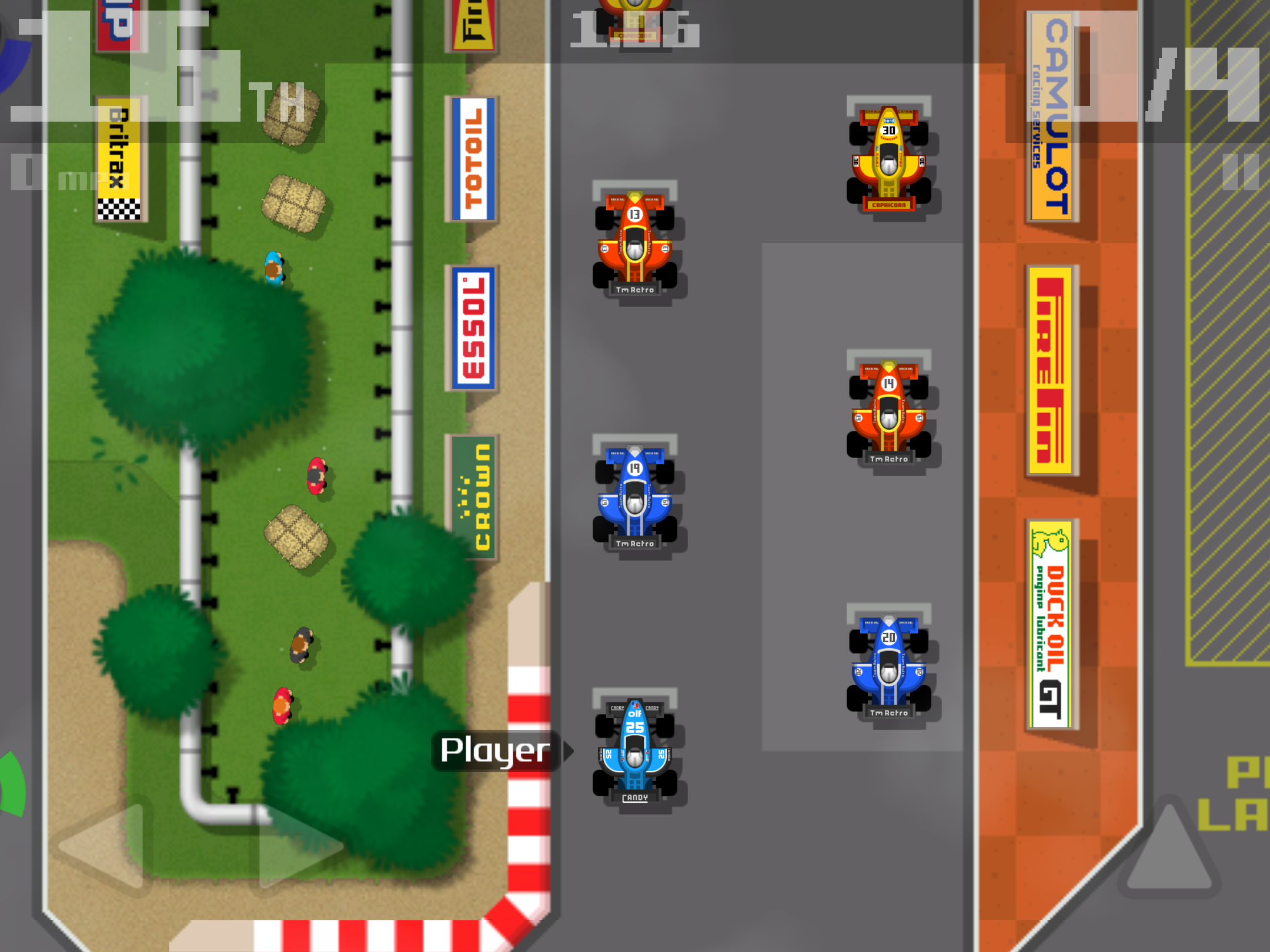The width and height of the screenshot is (1270, 952).
Task: Tap the accelerate up arrow
Action: coord(1169,849)
